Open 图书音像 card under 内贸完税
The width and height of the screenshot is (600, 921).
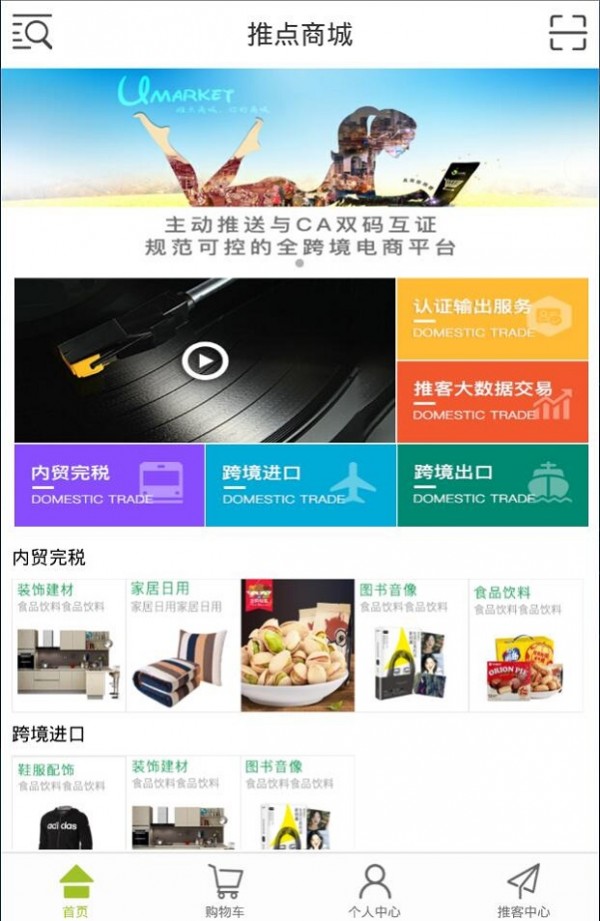click(412, 645)
